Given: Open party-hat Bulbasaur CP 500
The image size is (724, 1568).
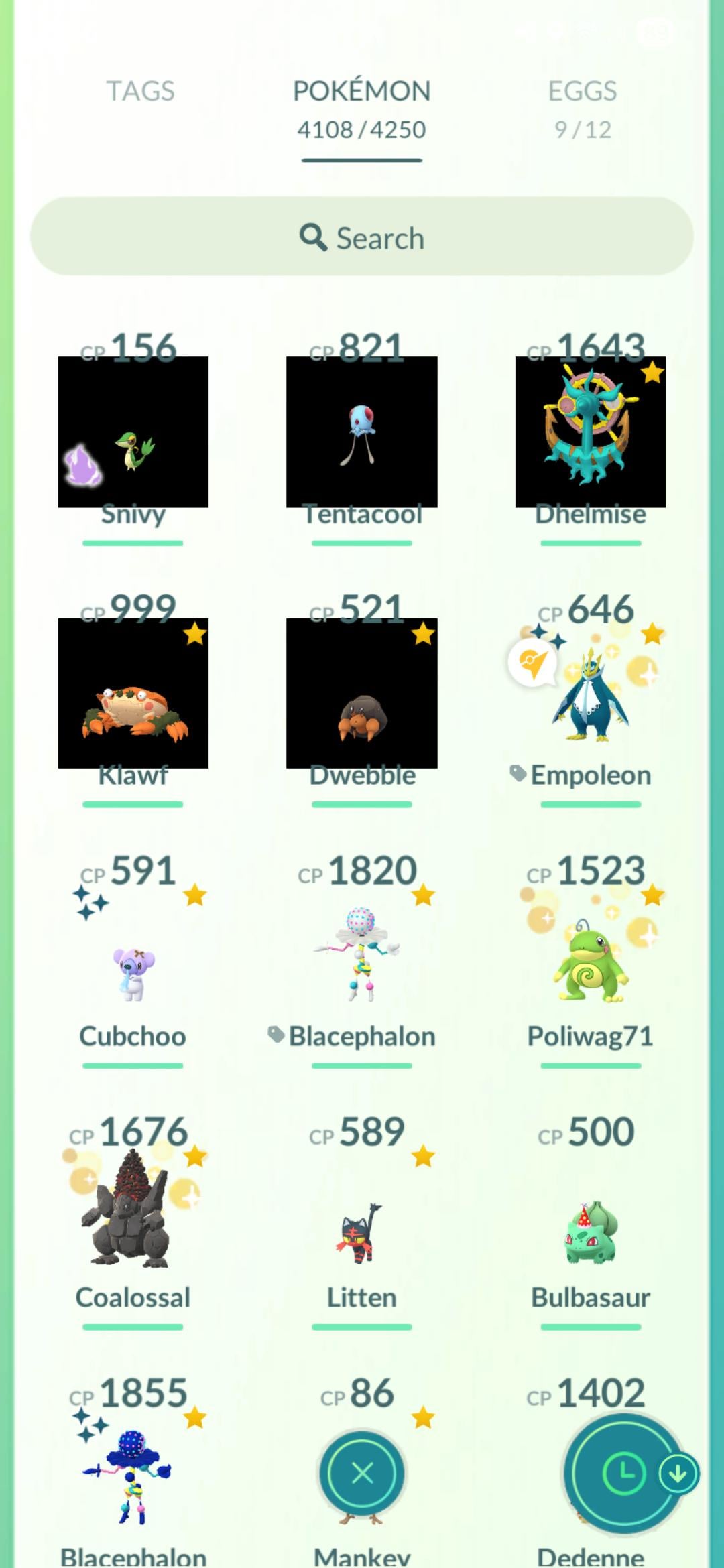Looking at the screenshot, I should click(x=590, y=1233).
